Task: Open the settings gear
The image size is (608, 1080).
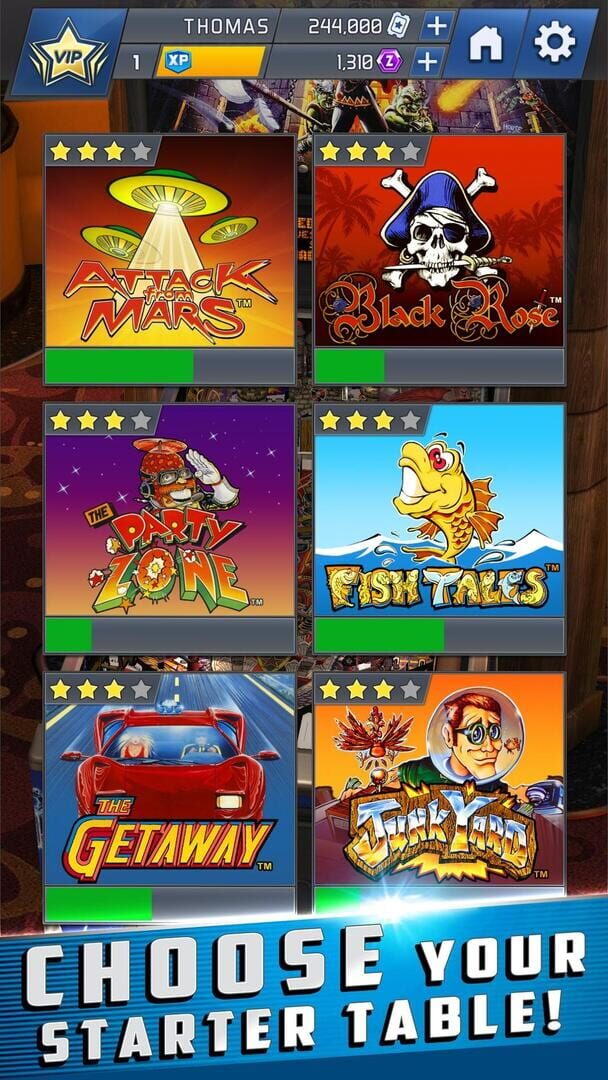Action: (555, 42)
